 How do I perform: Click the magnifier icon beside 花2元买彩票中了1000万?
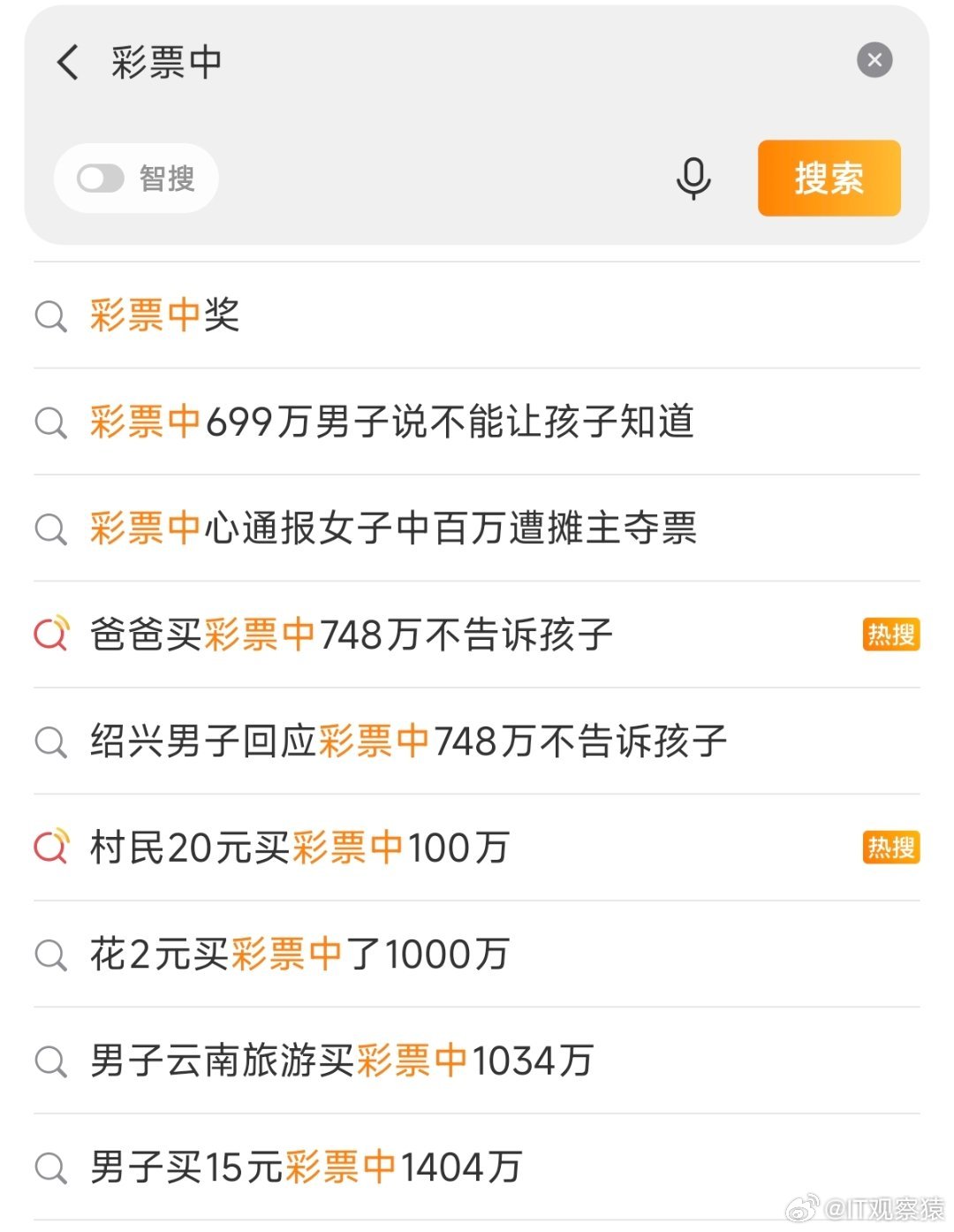50,954
